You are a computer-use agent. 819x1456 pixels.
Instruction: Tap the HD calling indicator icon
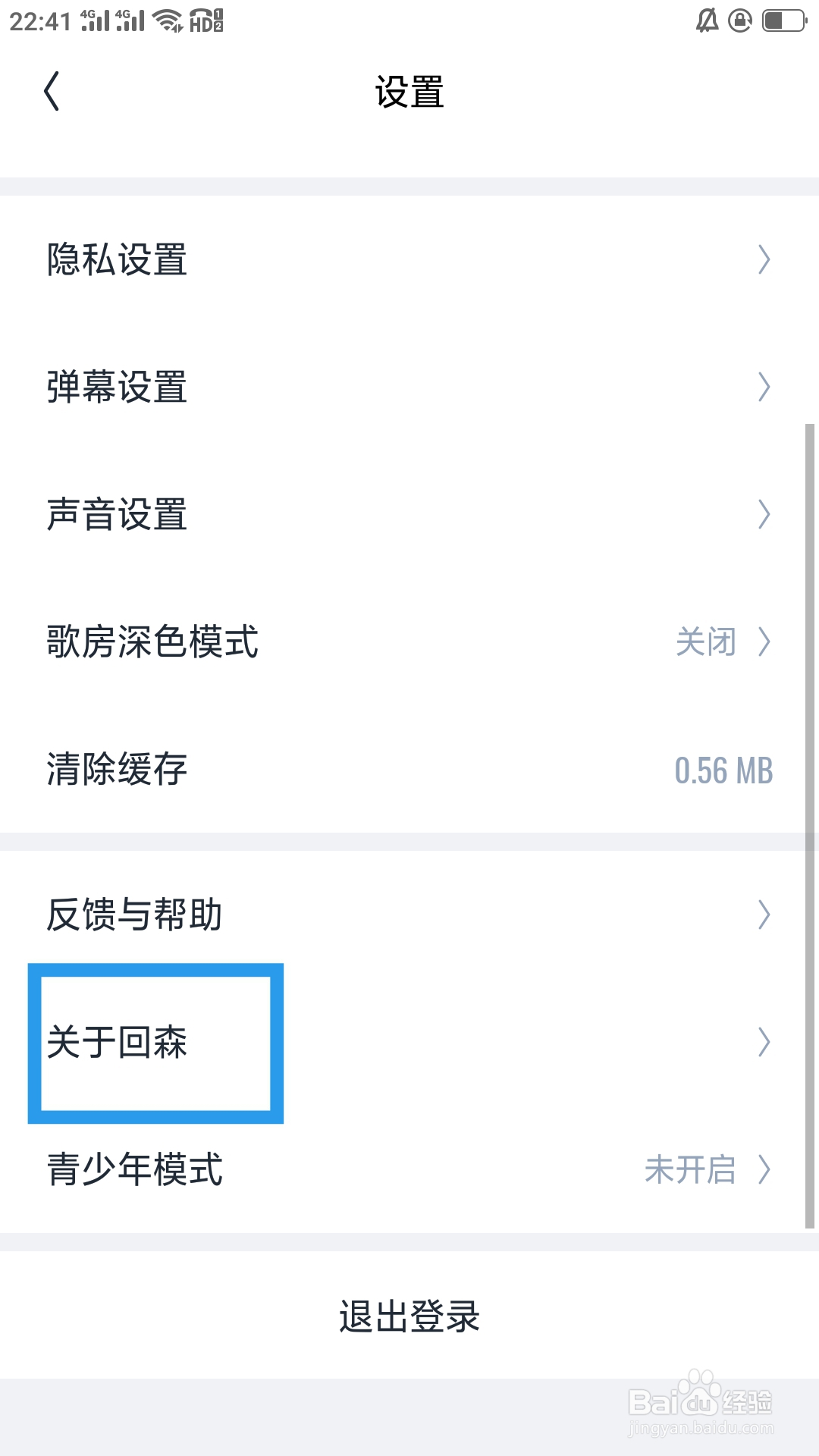click(x=206, y=20)
